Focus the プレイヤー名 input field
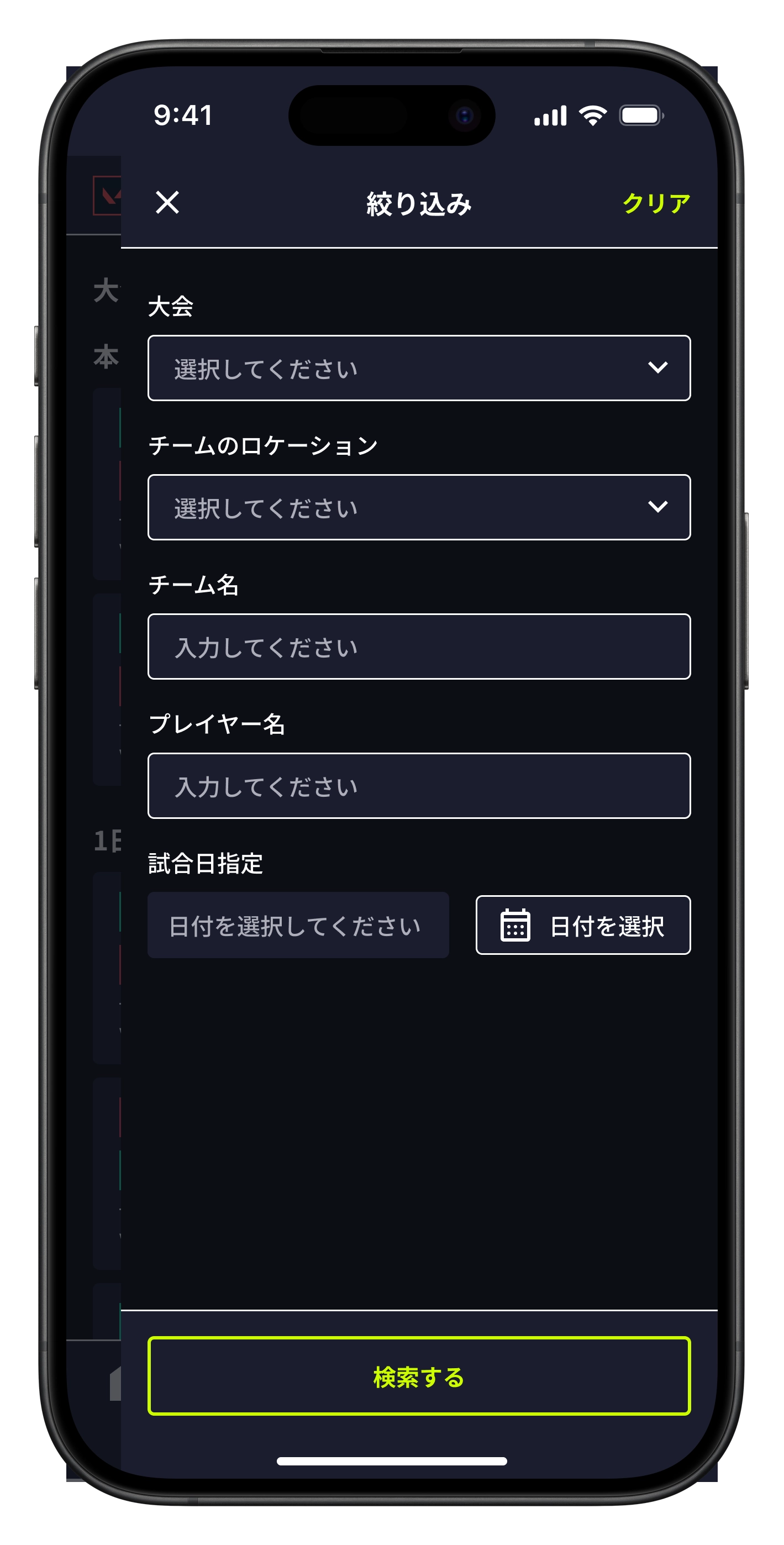The width and height of the screenshot is (784, 1545). point(419,785)
